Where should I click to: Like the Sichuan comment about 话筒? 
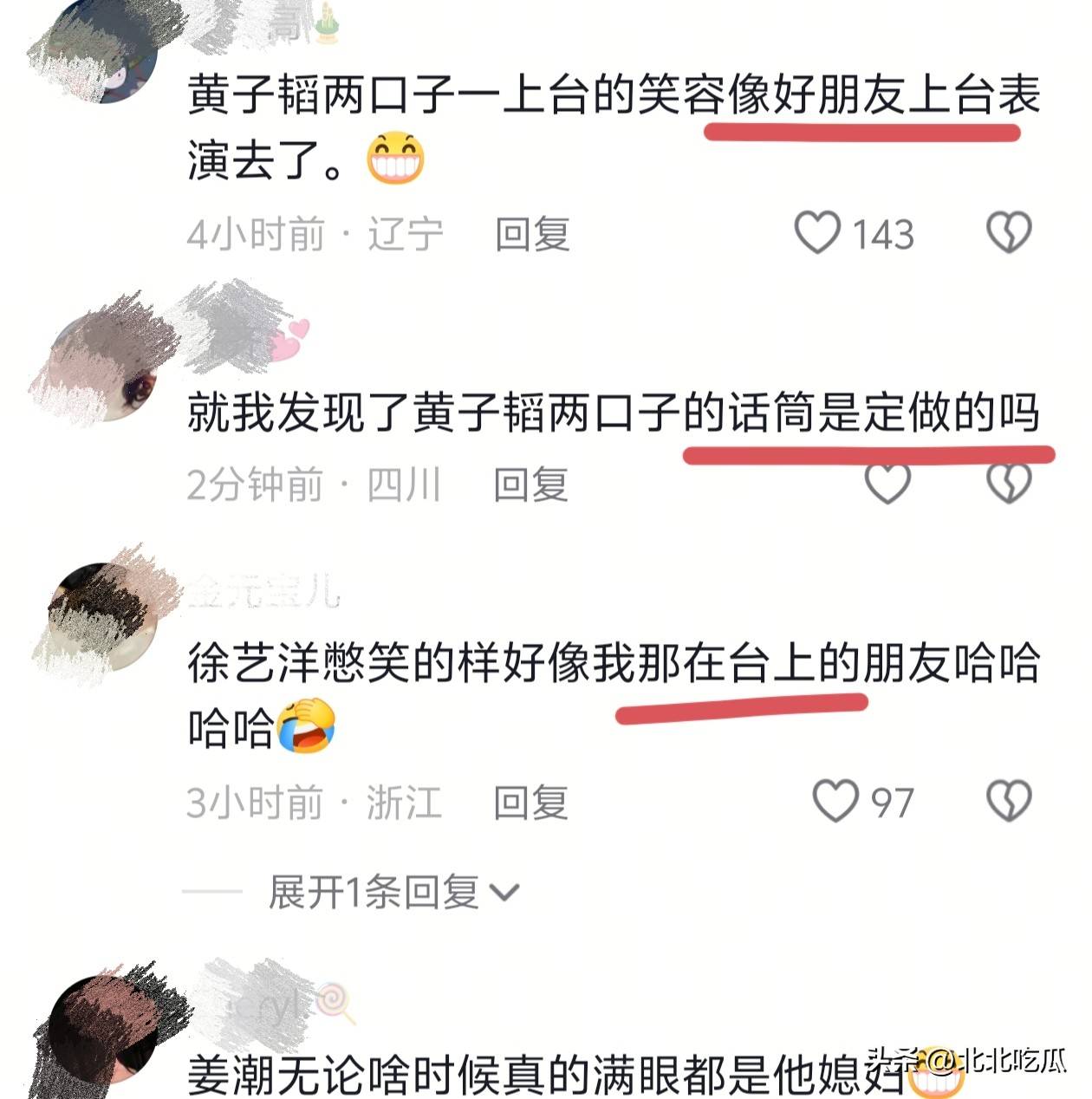click(887, 484)
